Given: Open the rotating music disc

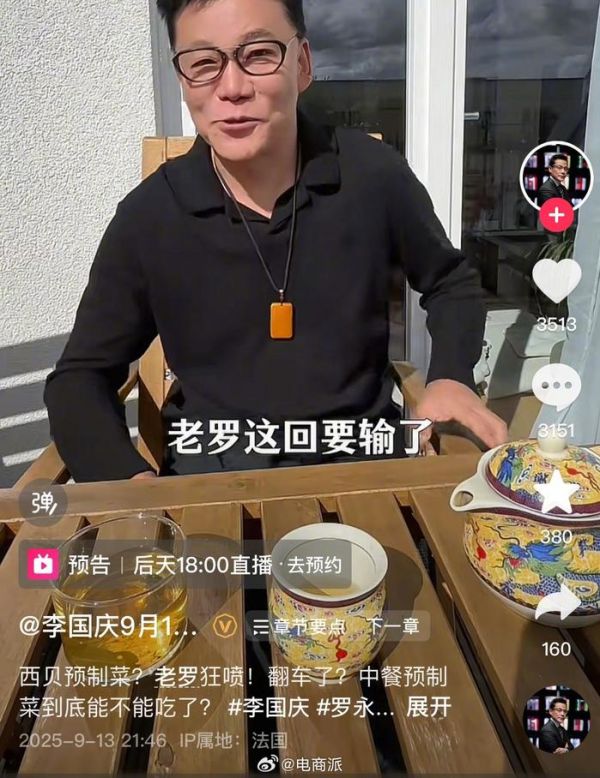Looking at the screenshot, I should (x=556, y=718).
